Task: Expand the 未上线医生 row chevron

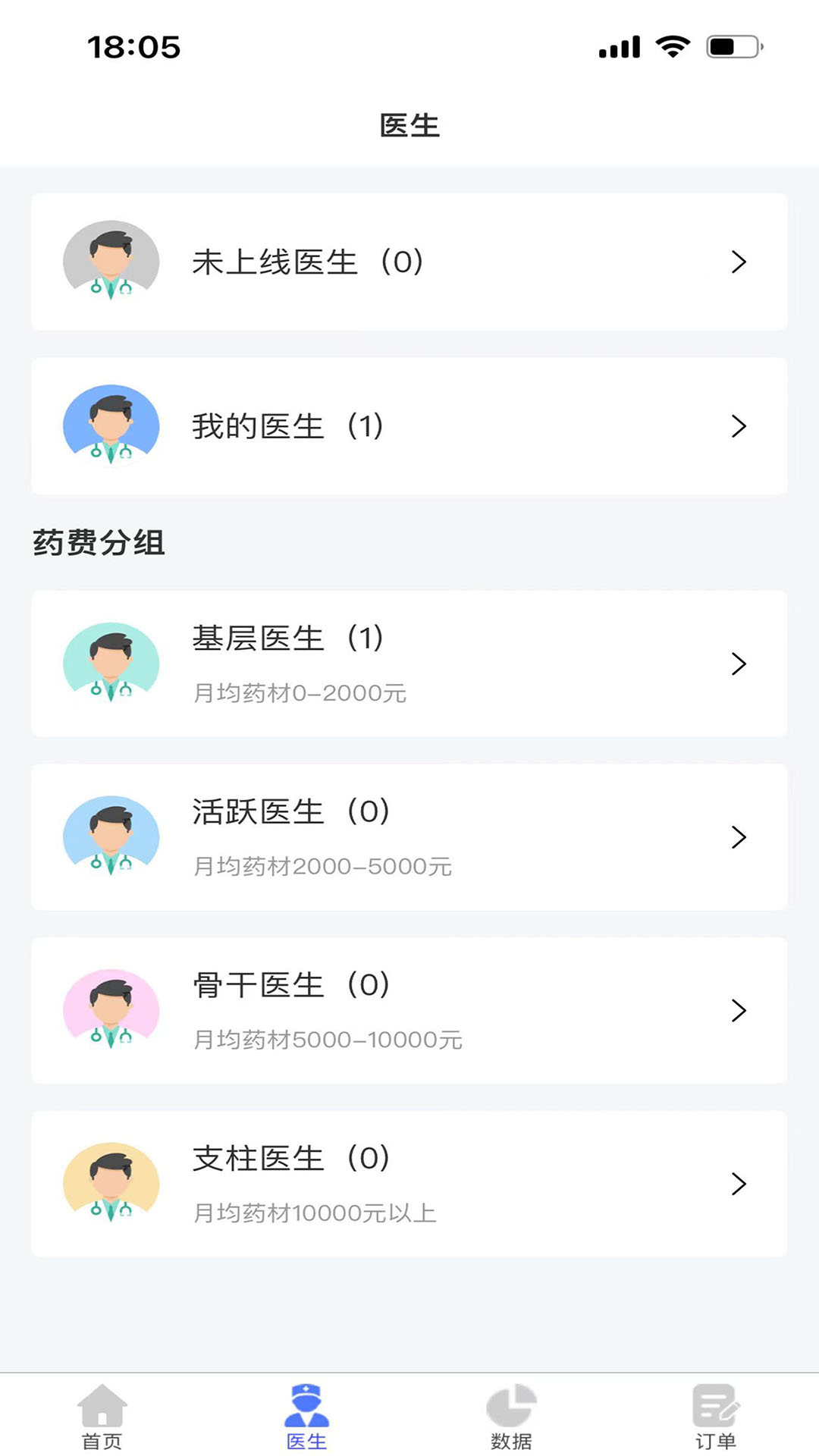Action: coord(739,262)
